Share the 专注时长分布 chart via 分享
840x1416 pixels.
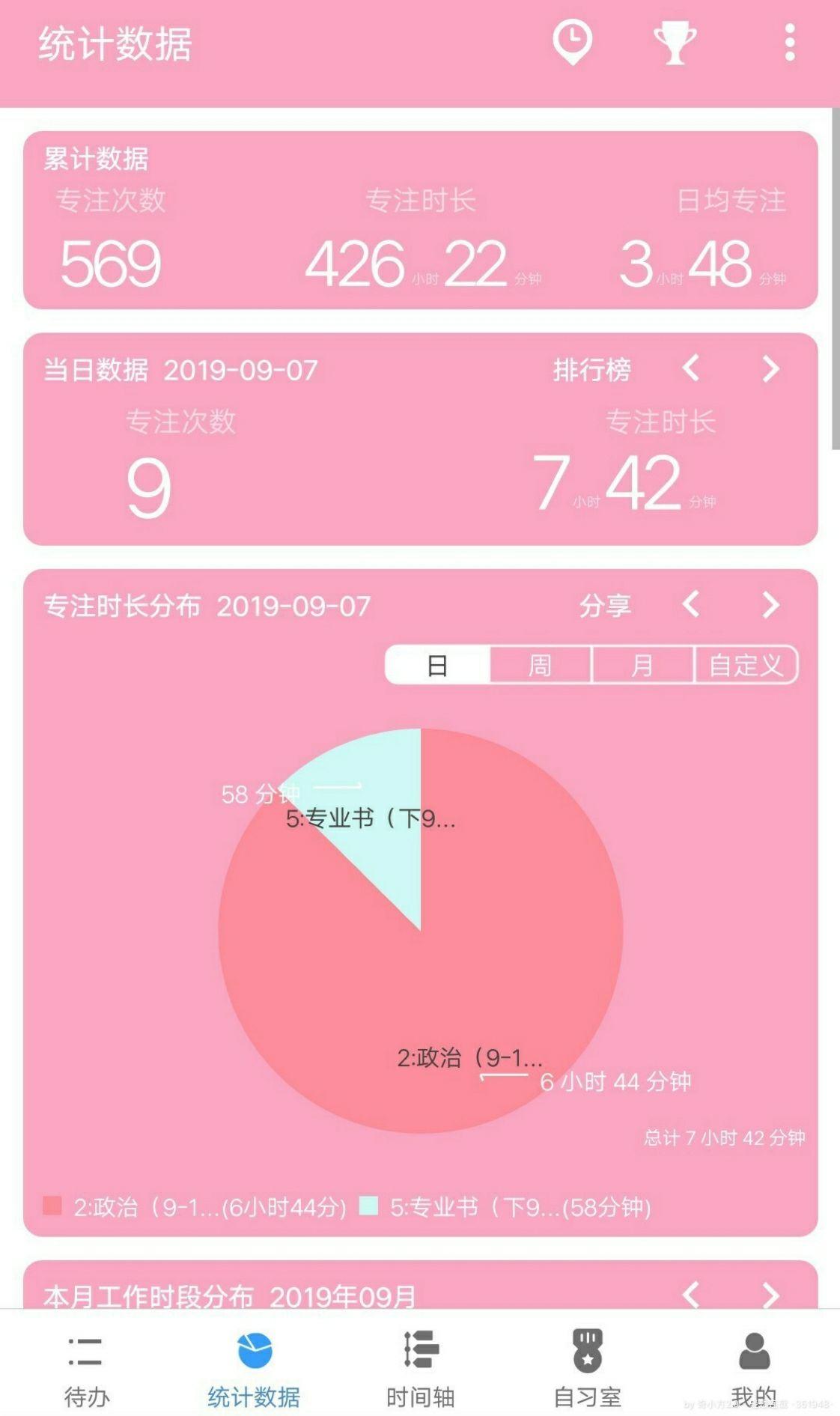coord(605,605)
